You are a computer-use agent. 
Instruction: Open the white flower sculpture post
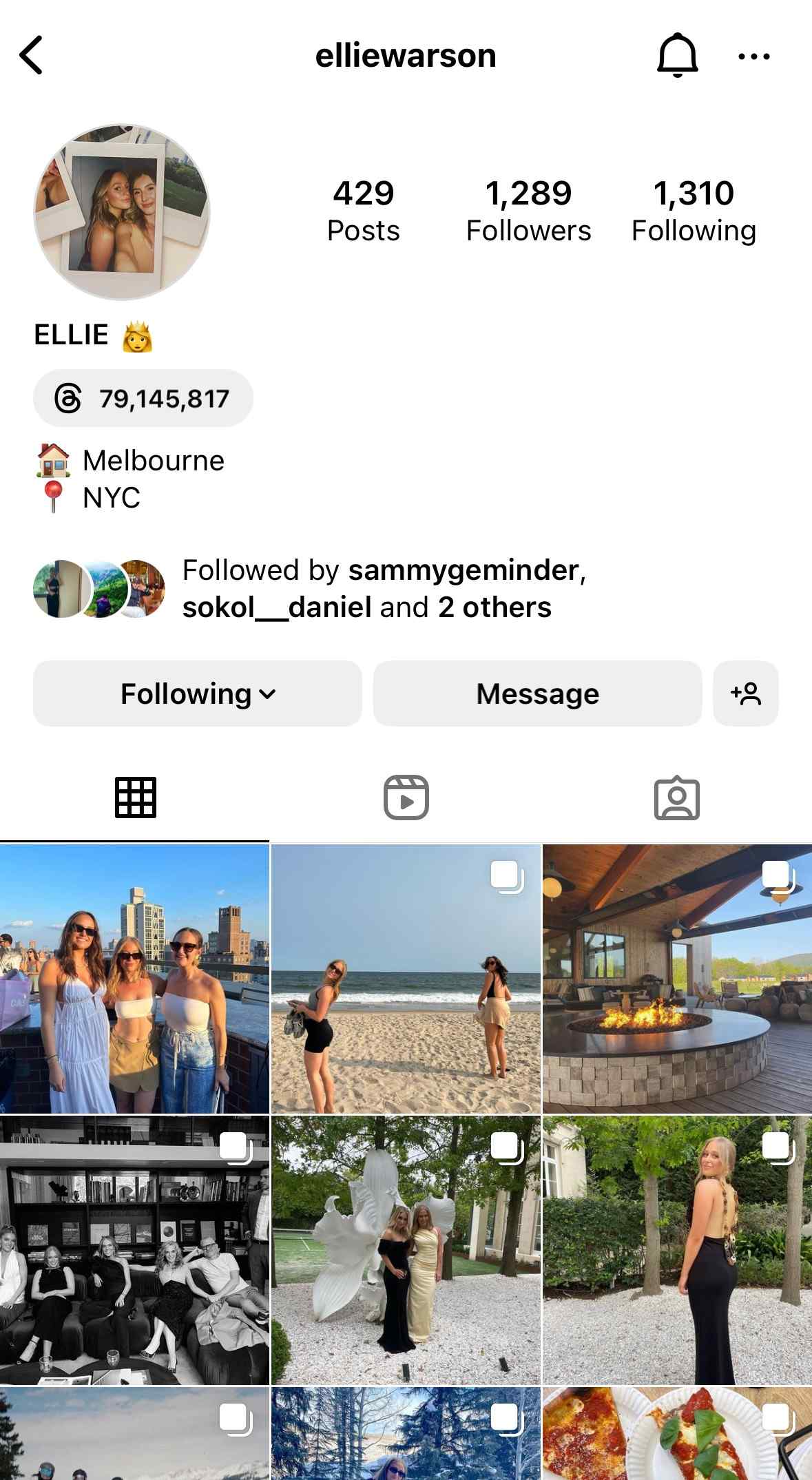(406, 1251)
